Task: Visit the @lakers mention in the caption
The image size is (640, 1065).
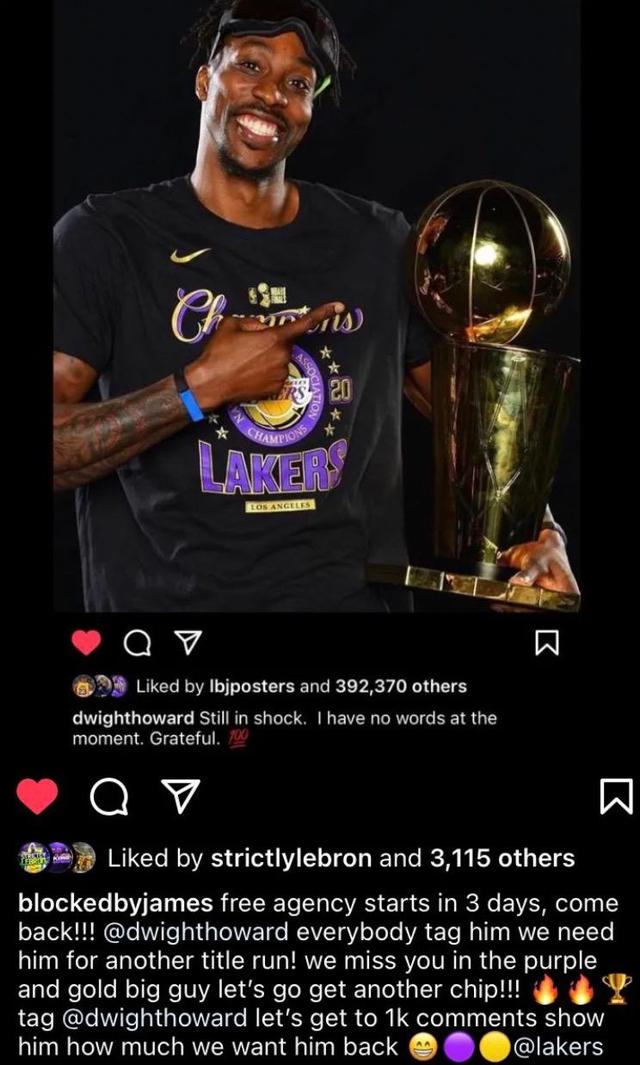Action: pos(557,1047)
